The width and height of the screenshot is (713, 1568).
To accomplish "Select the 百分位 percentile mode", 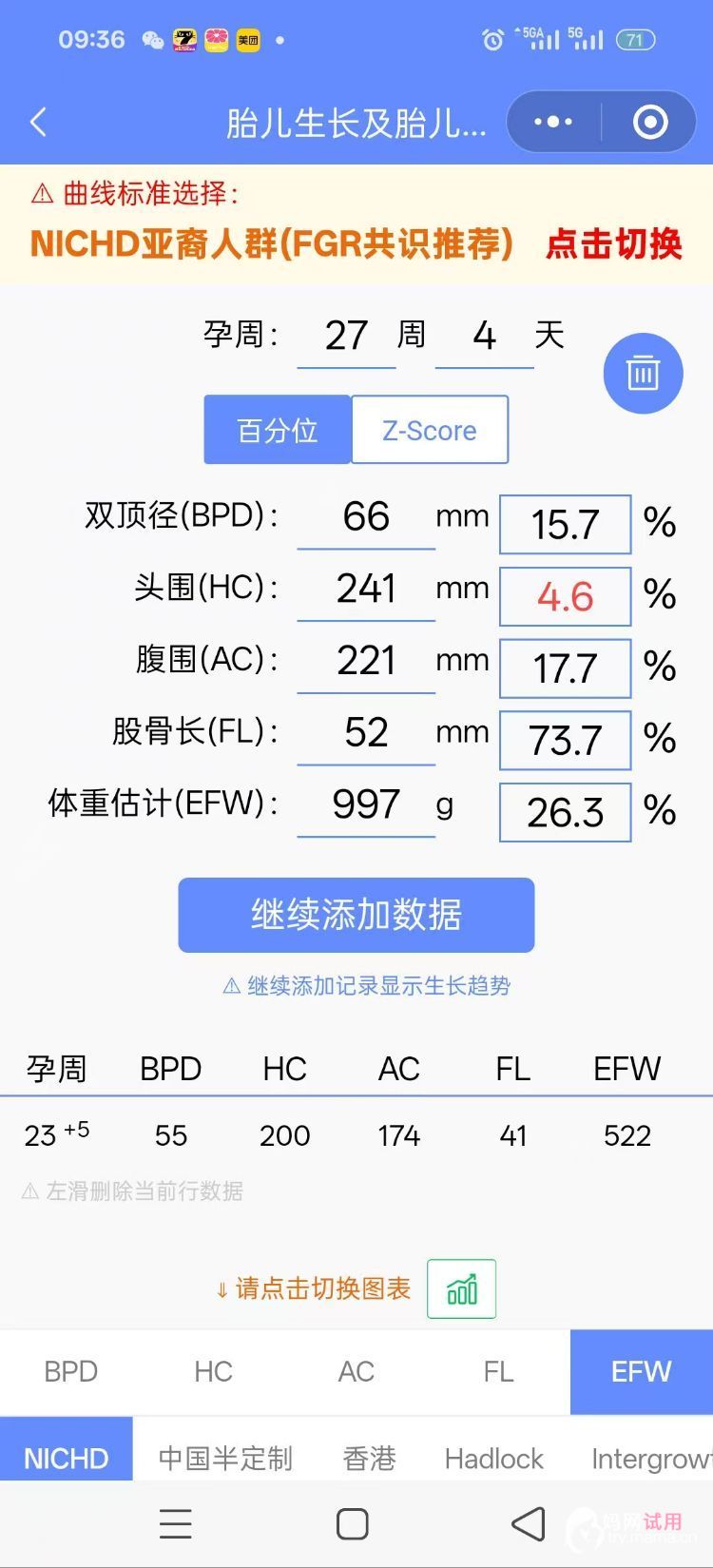I will pyautogui.click(x=278, y=431).
